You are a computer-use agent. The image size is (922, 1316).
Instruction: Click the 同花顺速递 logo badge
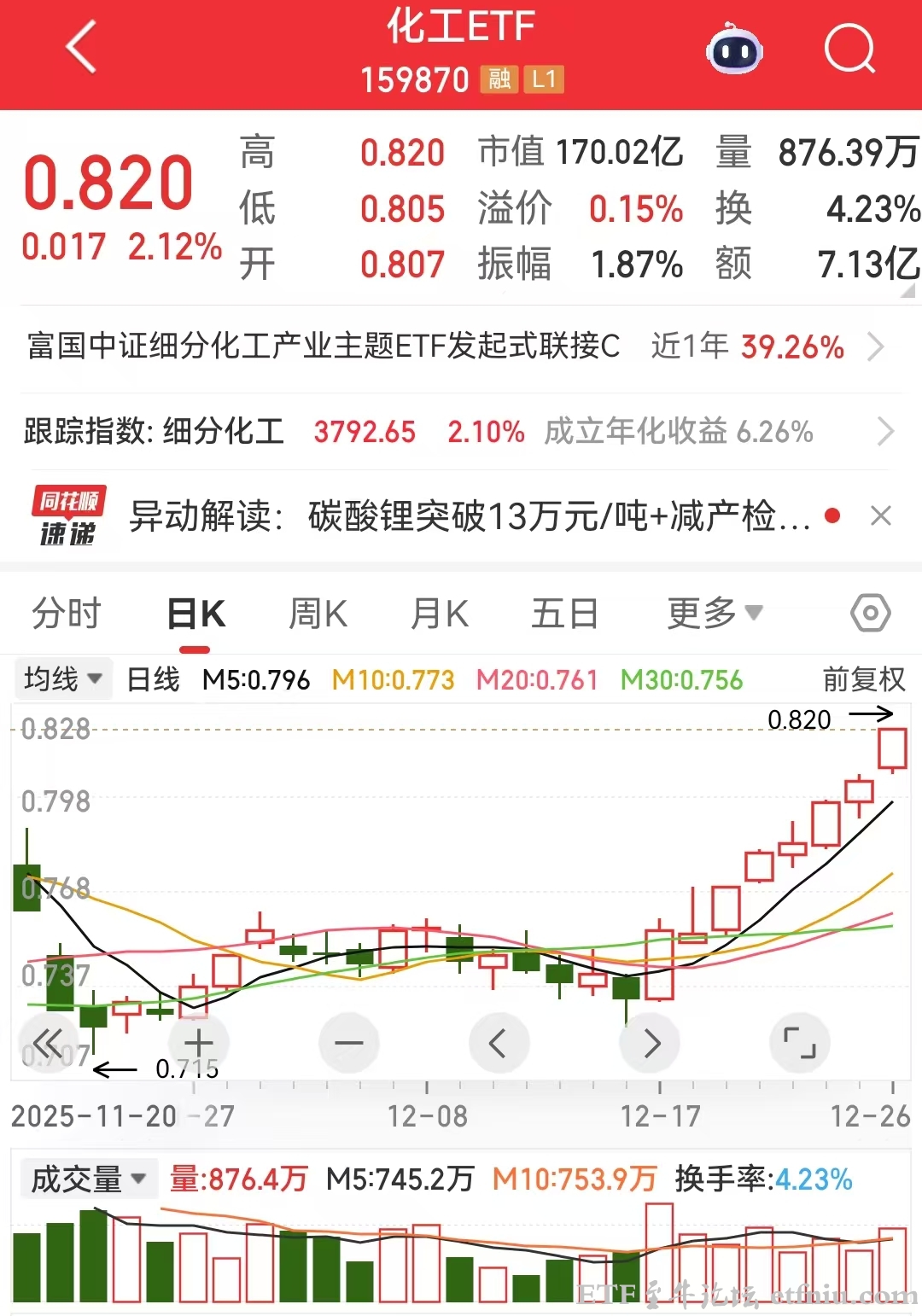tap(67, 514)
